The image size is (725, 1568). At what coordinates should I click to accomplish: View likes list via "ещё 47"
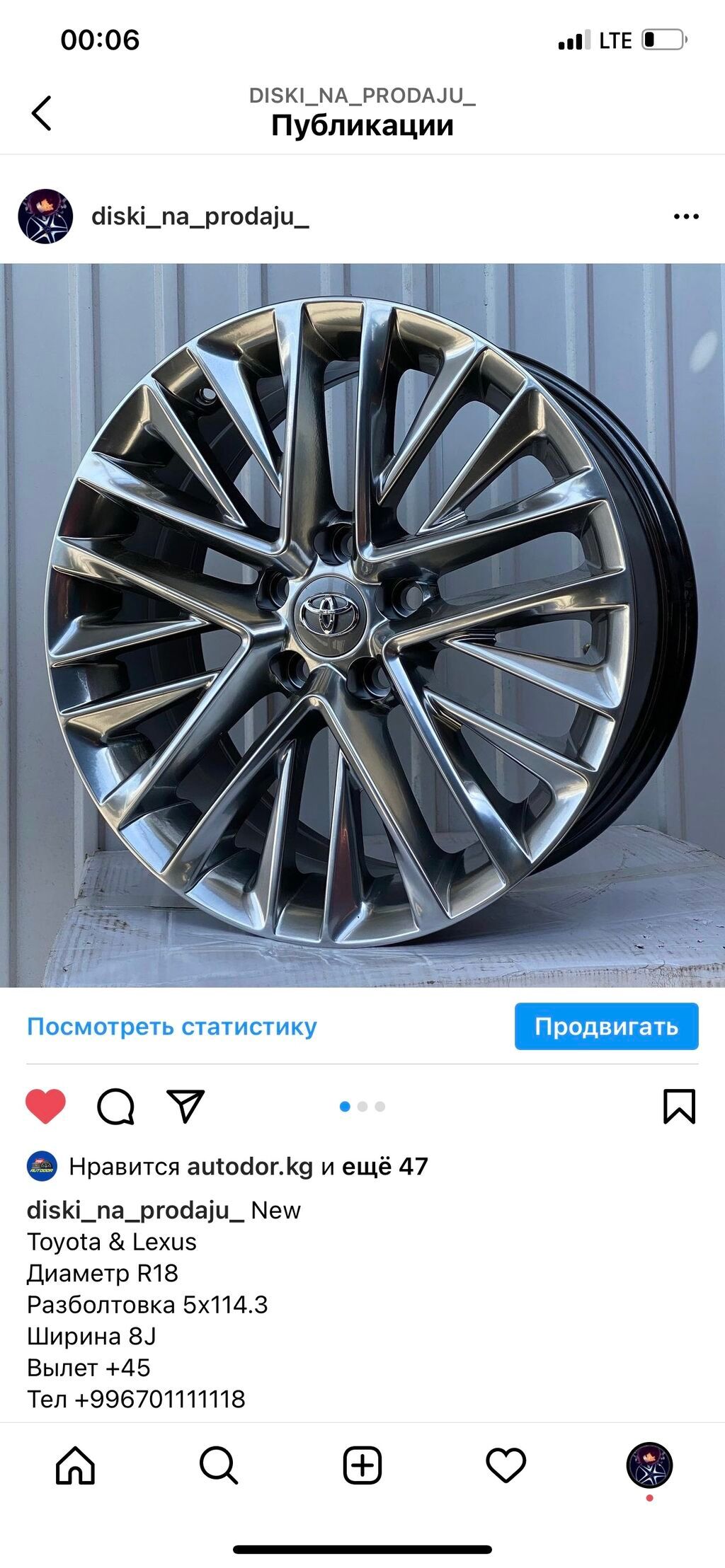coord(385,1166)
